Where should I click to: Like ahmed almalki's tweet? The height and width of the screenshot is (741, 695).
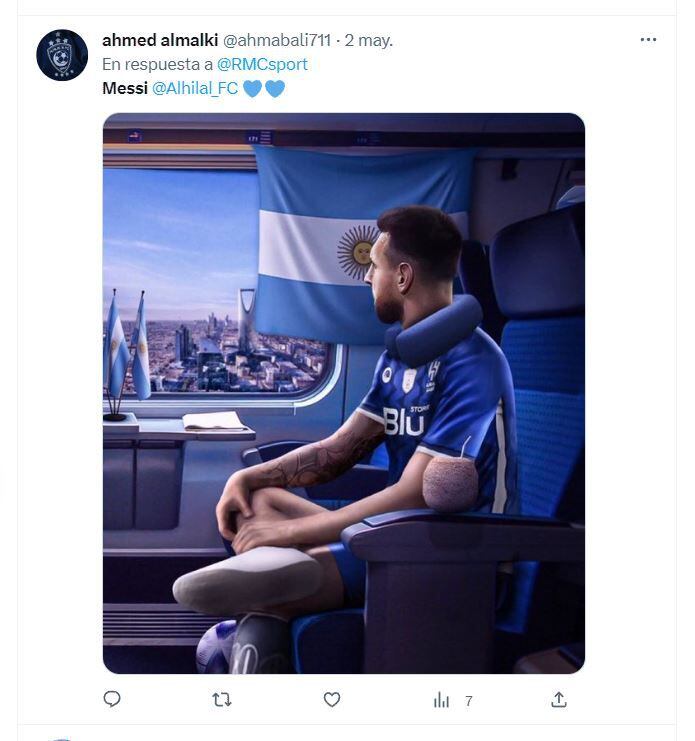click(331, 700)
